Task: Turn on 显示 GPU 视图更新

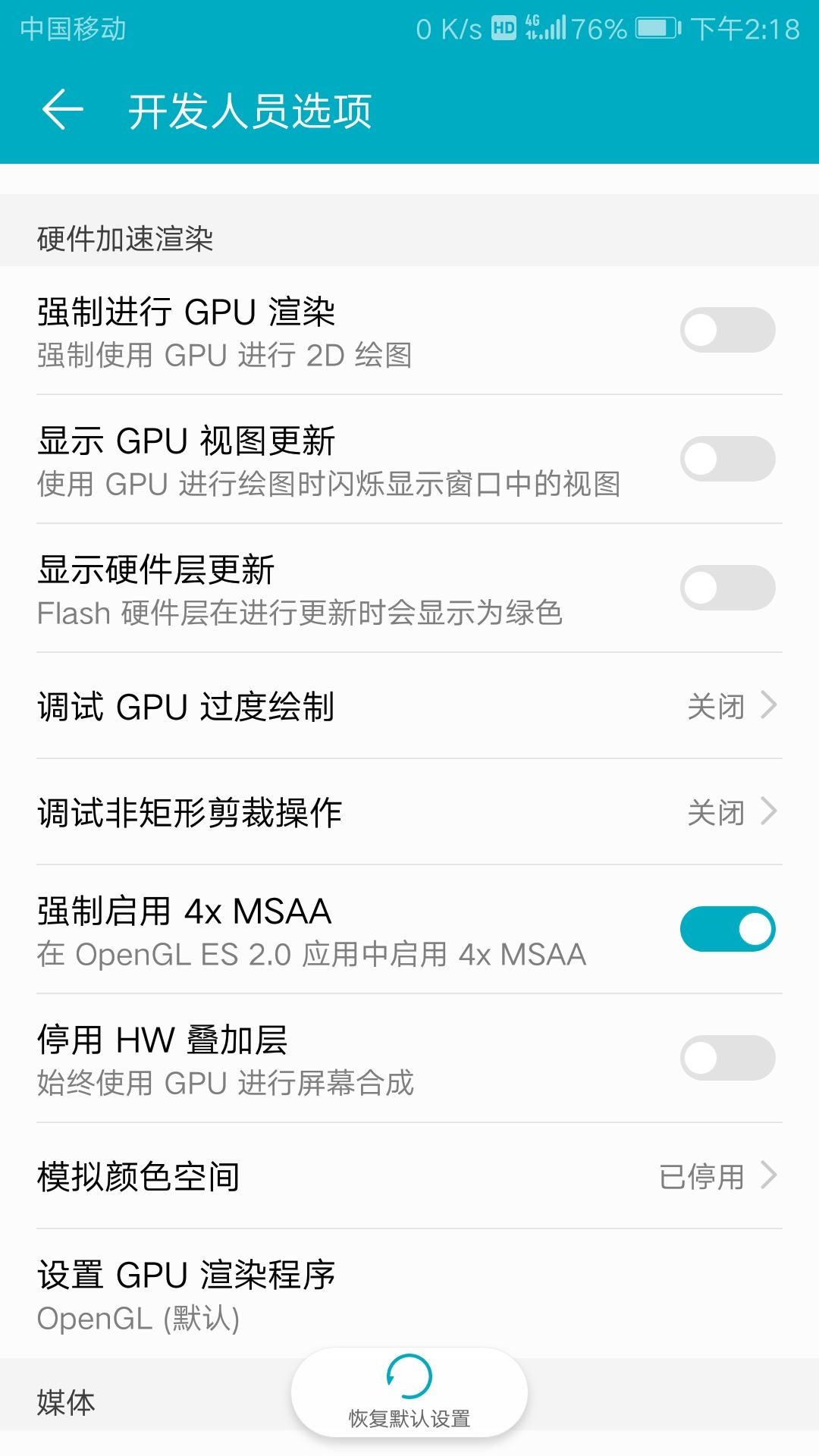Action: click(727, 459)
